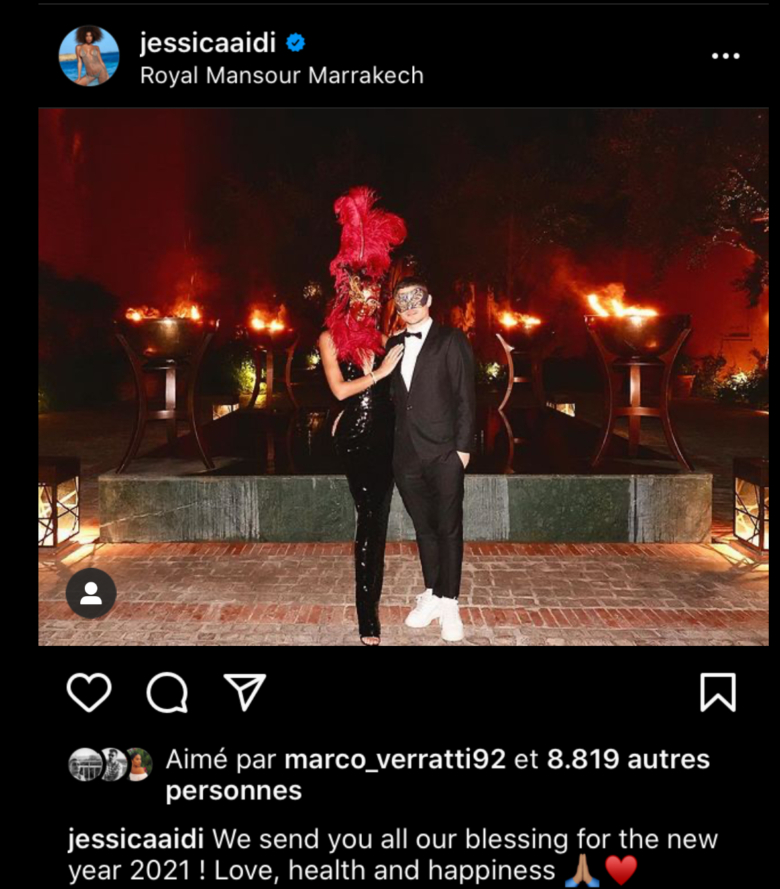Open jessicaaidi's profile picture

(89, 56)
